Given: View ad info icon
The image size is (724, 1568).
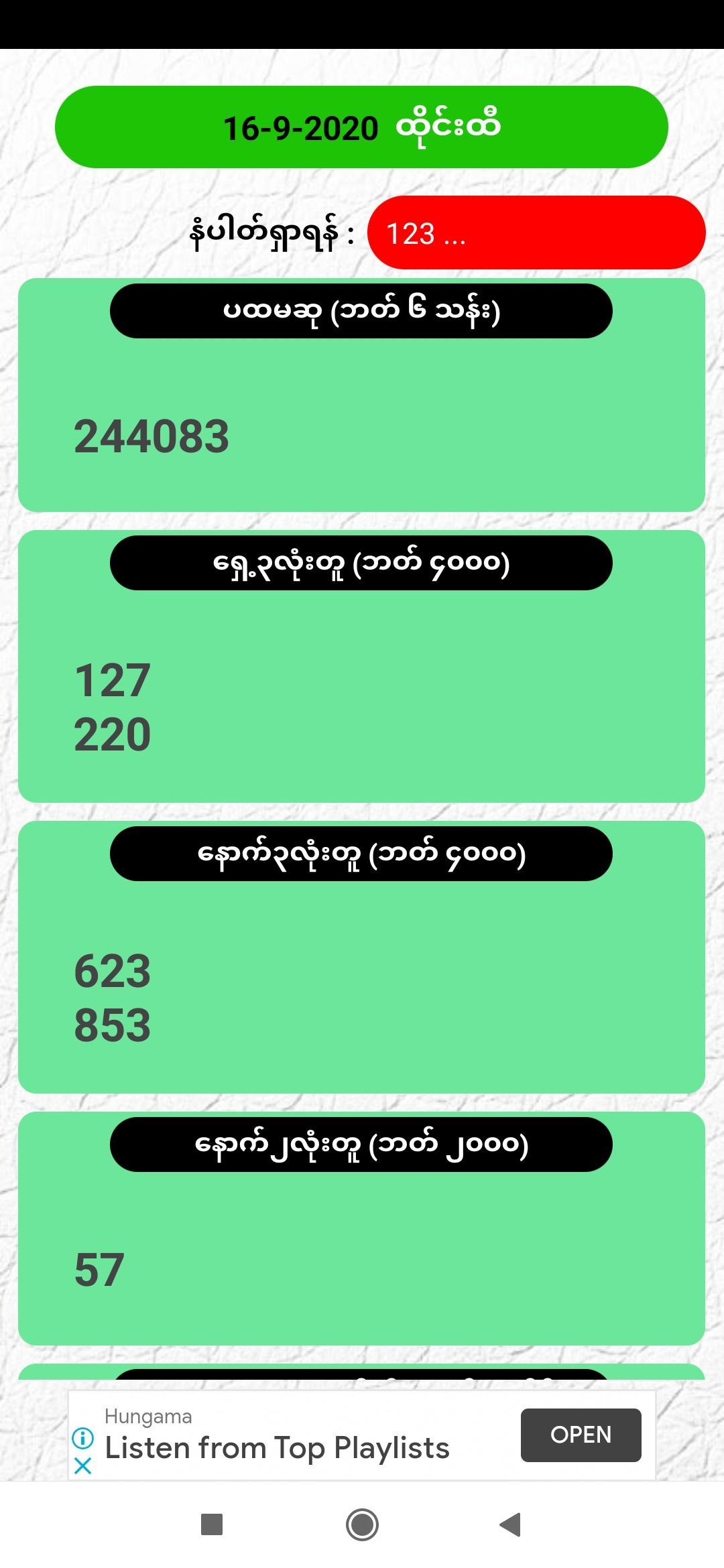Looking at the screenshot, I should coord(83,1437).
